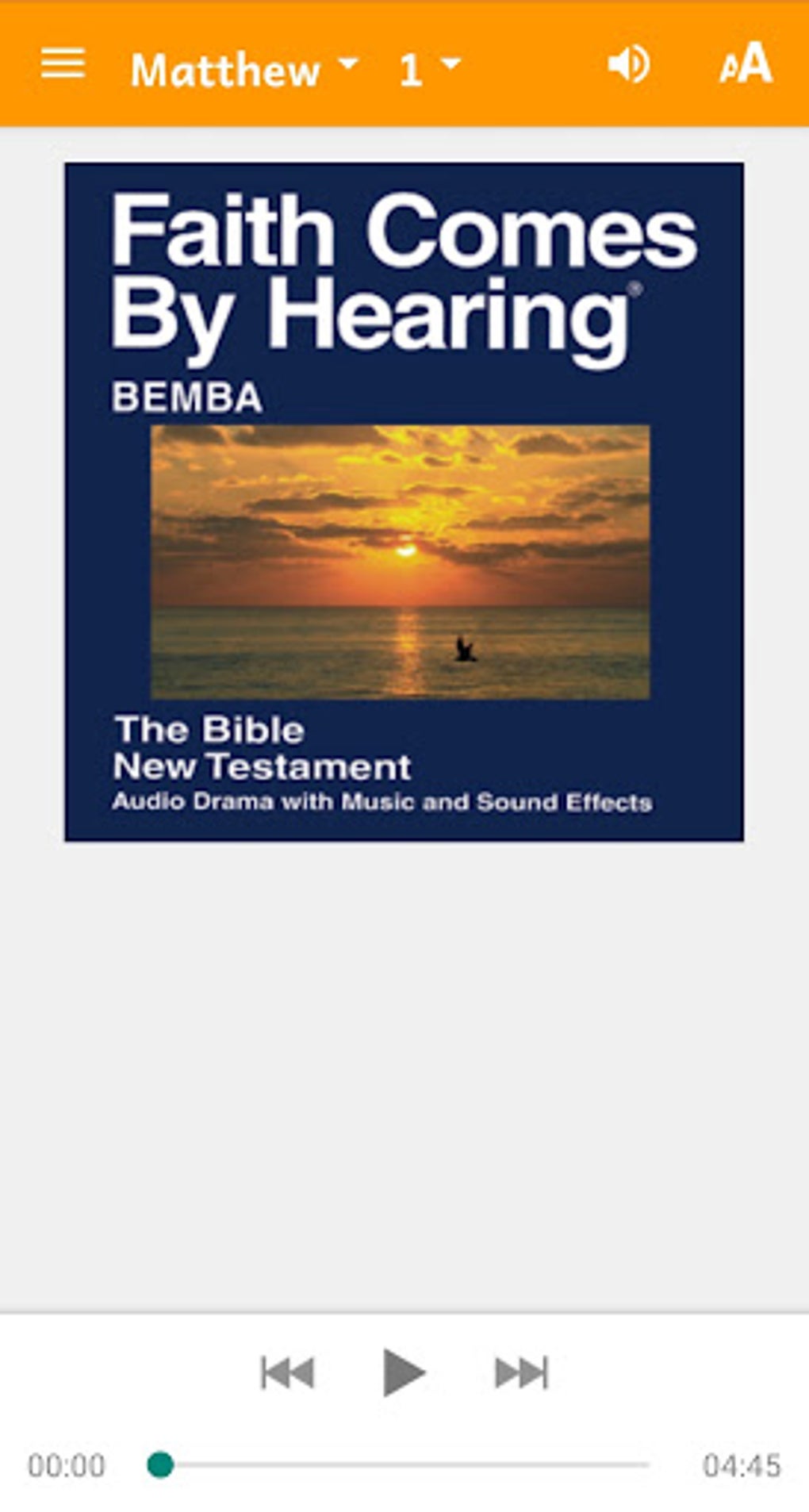809x1512 pixels.
Task: Open the chapter 1 selector
Action: coord(428,69)
